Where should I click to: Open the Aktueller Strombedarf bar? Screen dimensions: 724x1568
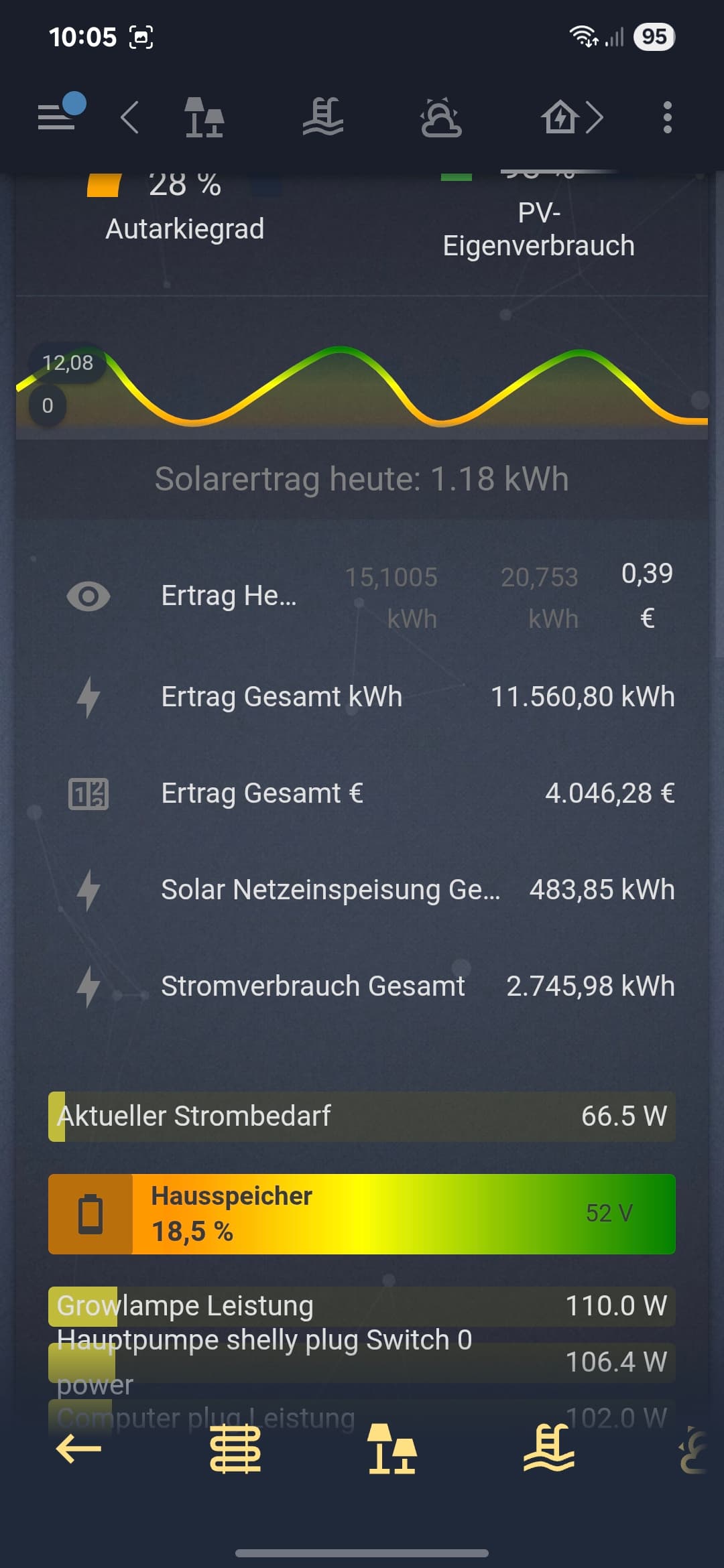click(362, 1116)
